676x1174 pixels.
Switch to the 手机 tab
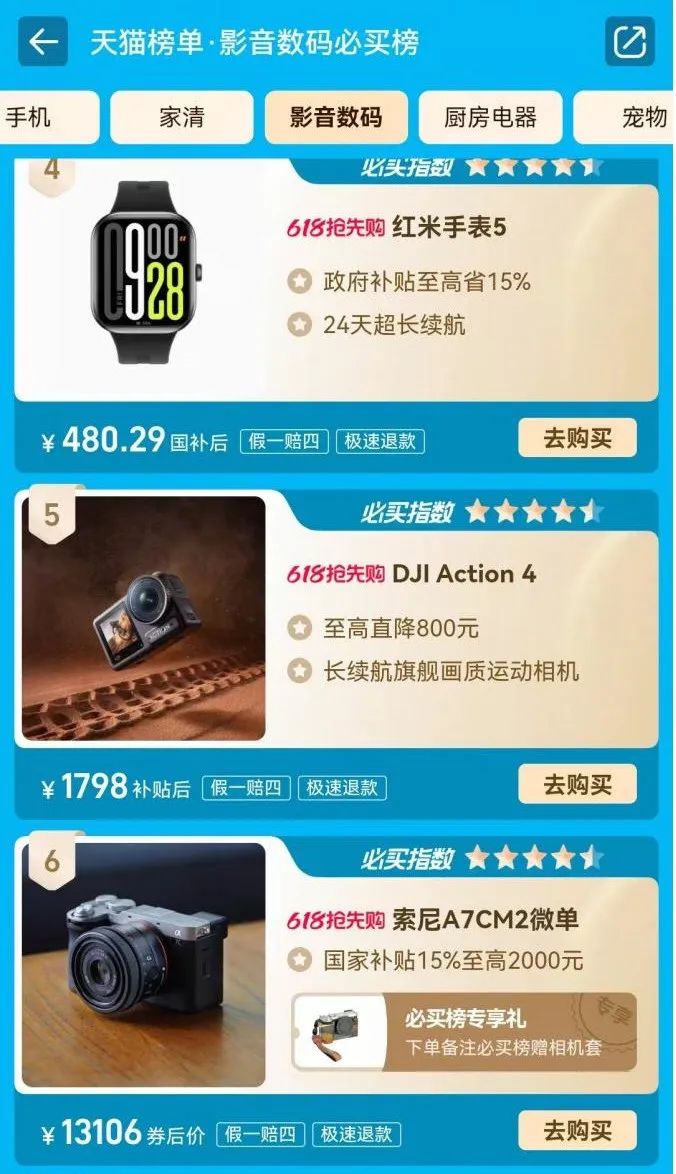40,118
